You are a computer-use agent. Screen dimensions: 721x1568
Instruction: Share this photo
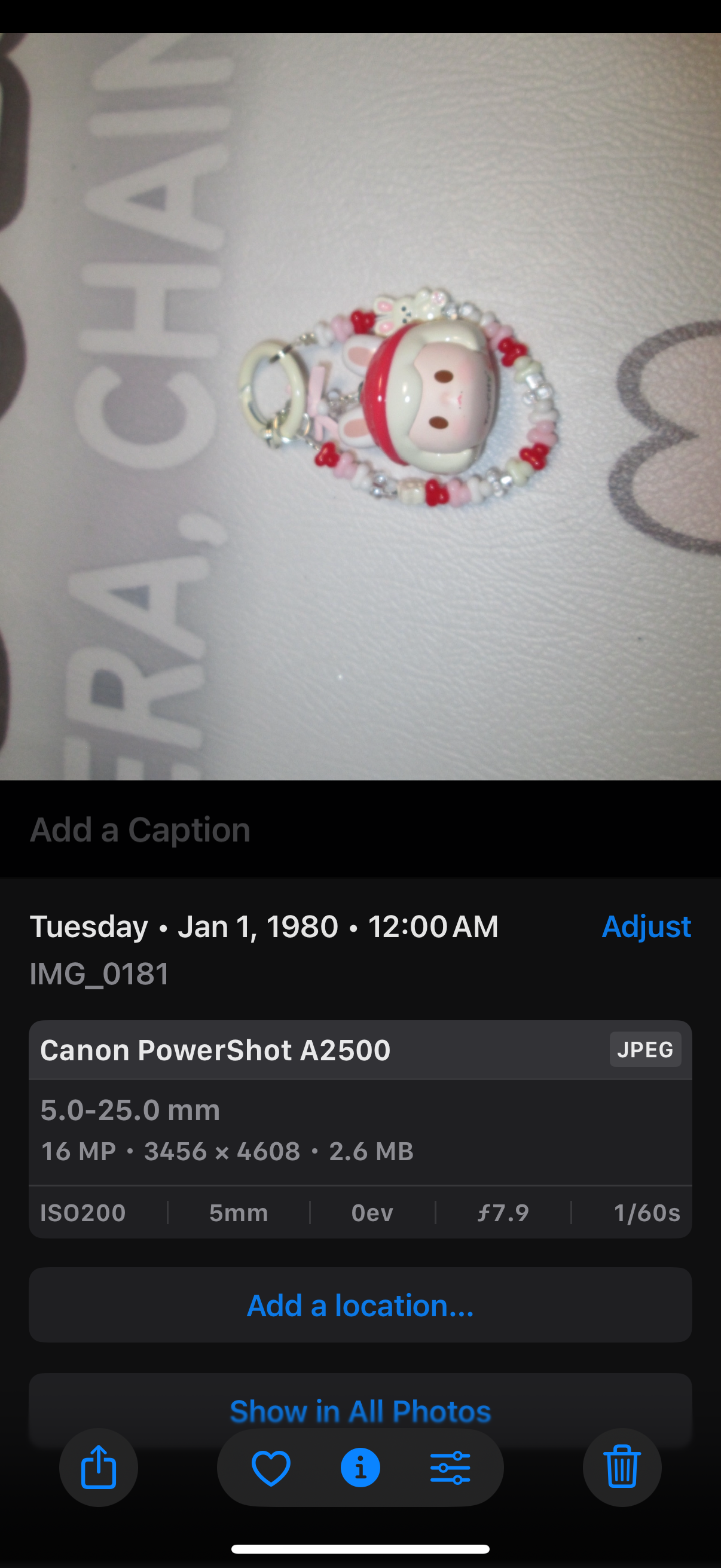point(99,1468)
